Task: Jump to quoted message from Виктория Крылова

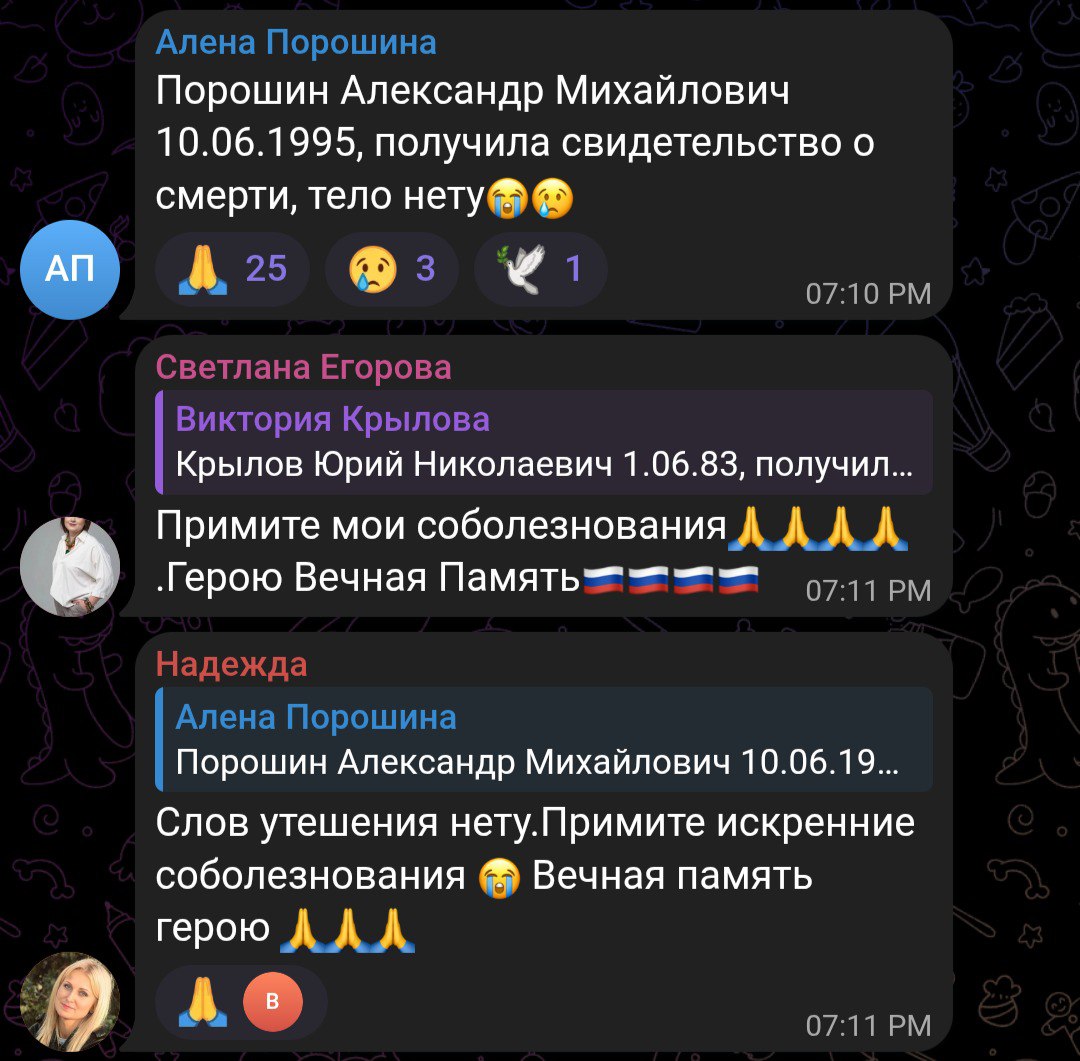Action: pos(544,442)
